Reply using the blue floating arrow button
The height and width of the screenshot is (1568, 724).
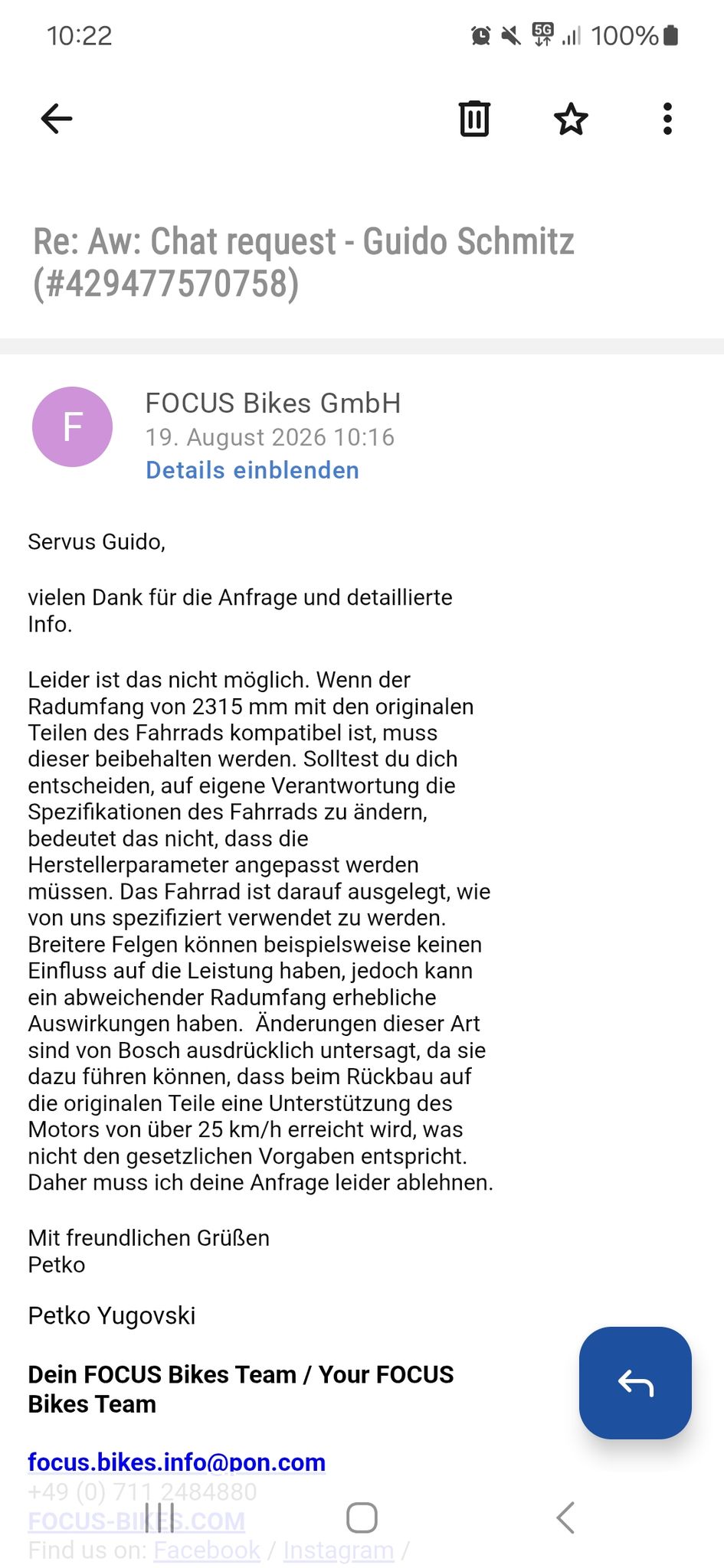click(x=635, y=1383)
